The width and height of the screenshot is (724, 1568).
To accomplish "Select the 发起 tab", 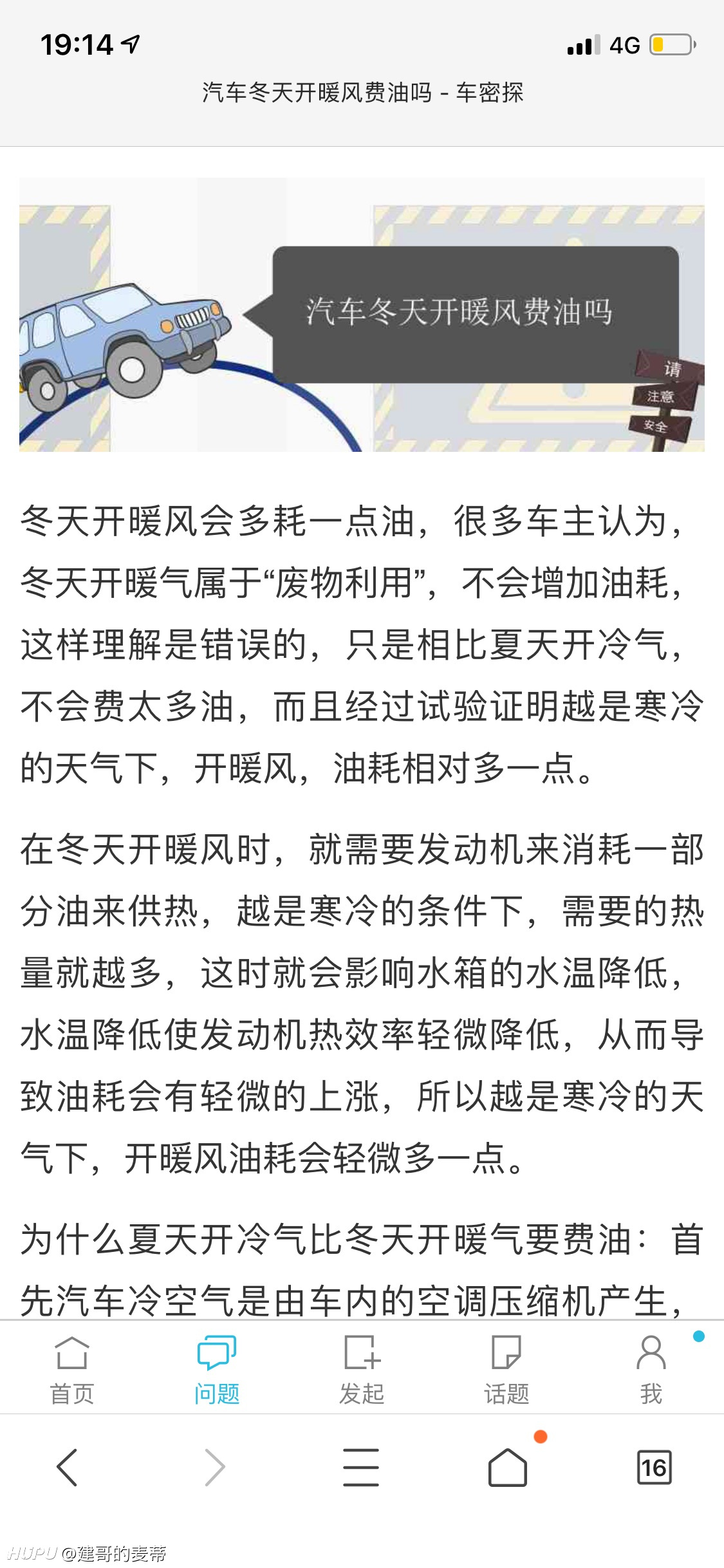I will click(x=362, y=1369).
